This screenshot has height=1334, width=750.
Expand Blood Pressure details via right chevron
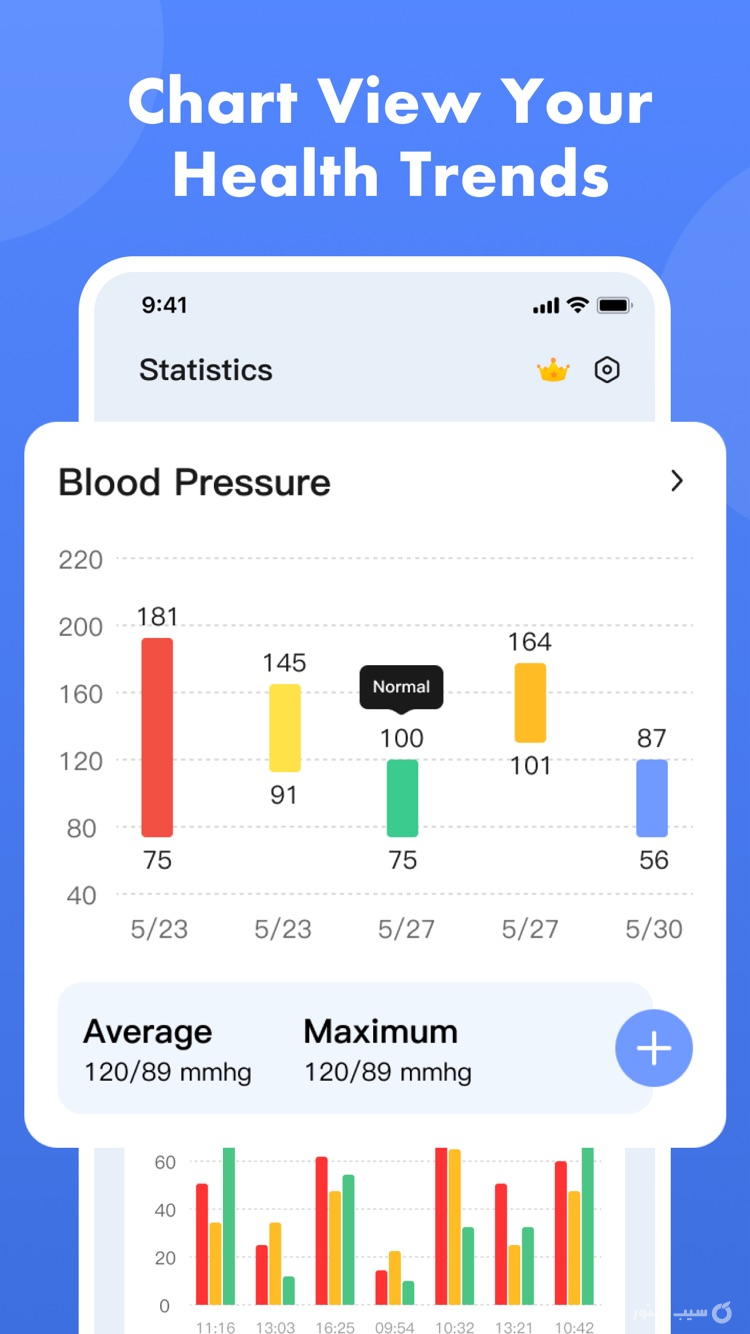(677, 482)
